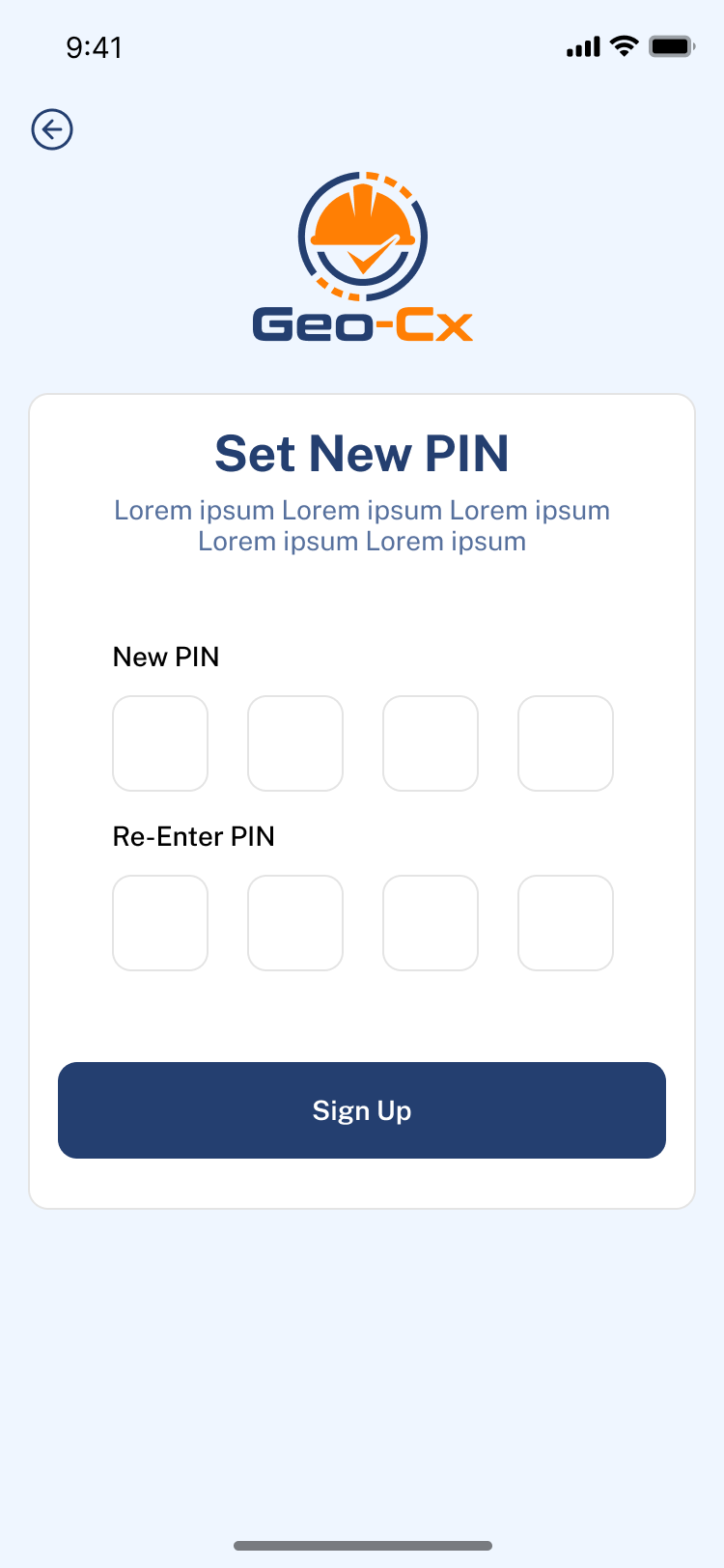Tap the first Re-Enter PIN digit box
The image size is (724, 1568).
point(160,922)
